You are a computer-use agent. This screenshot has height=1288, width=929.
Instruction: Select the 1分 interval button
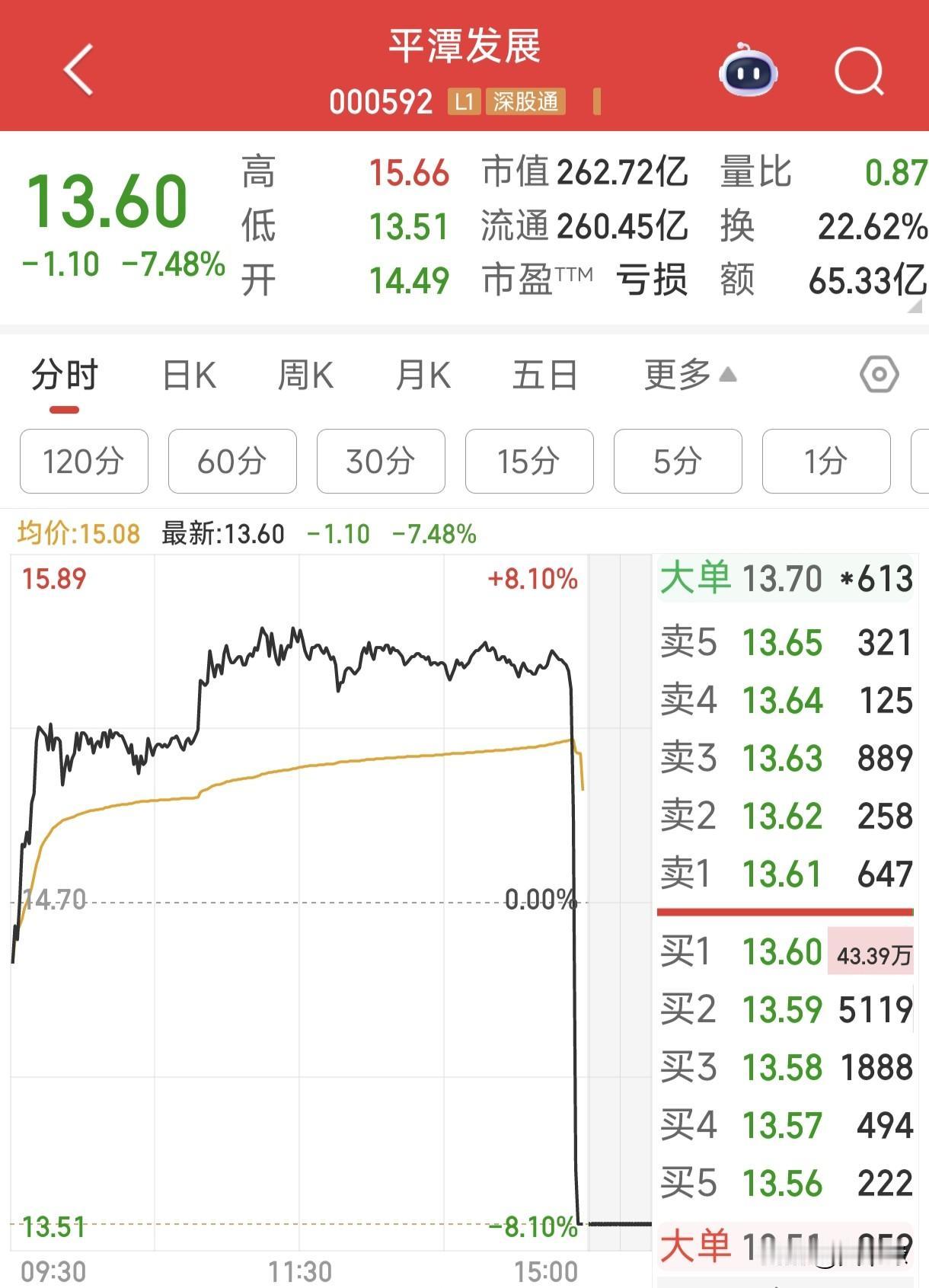pos(826,462)
